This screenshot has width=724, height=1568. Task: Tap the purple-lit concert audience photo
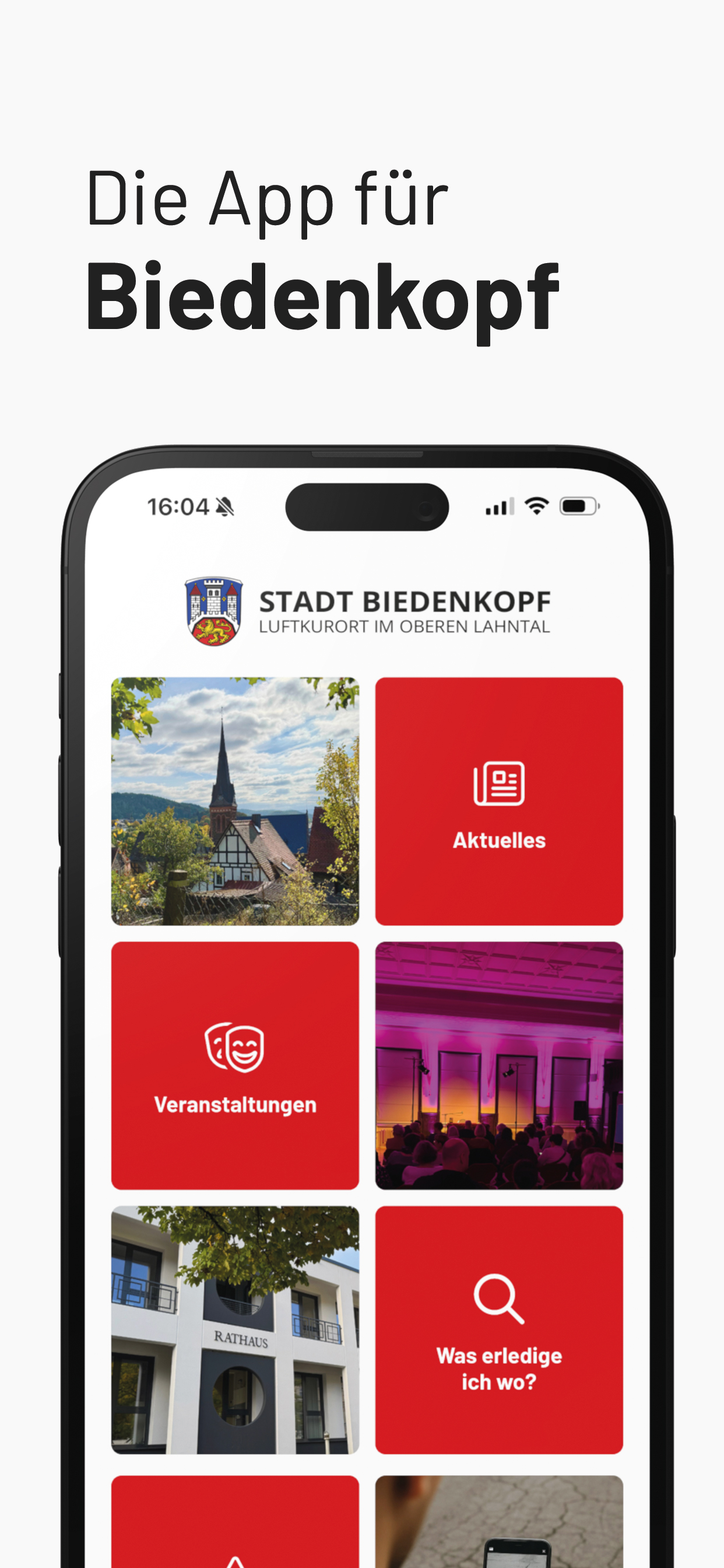(x=499, y=1065)
